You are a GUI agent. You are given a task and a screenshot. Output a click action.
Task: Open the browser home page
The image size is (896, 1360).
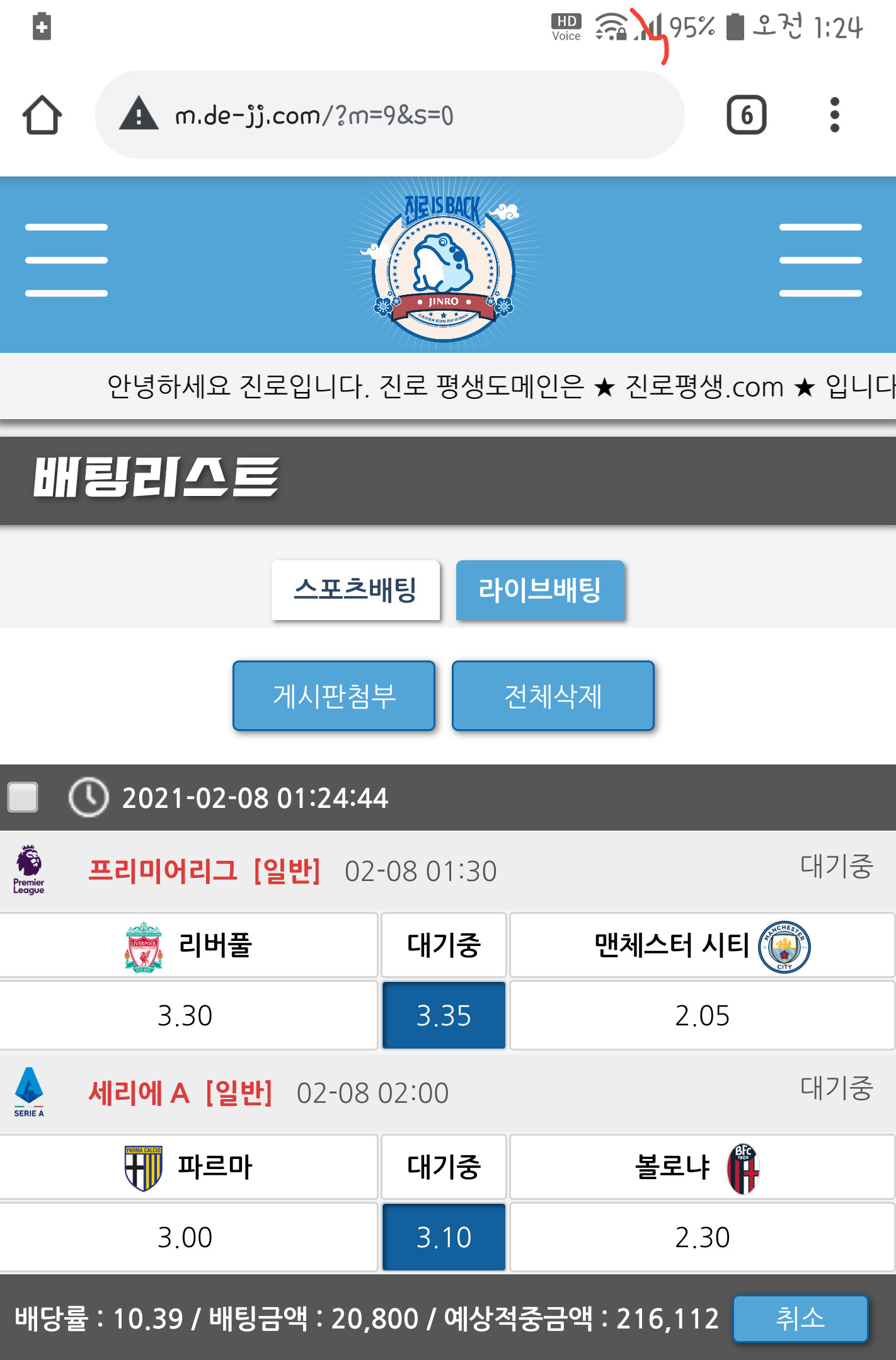pos(42,115)
